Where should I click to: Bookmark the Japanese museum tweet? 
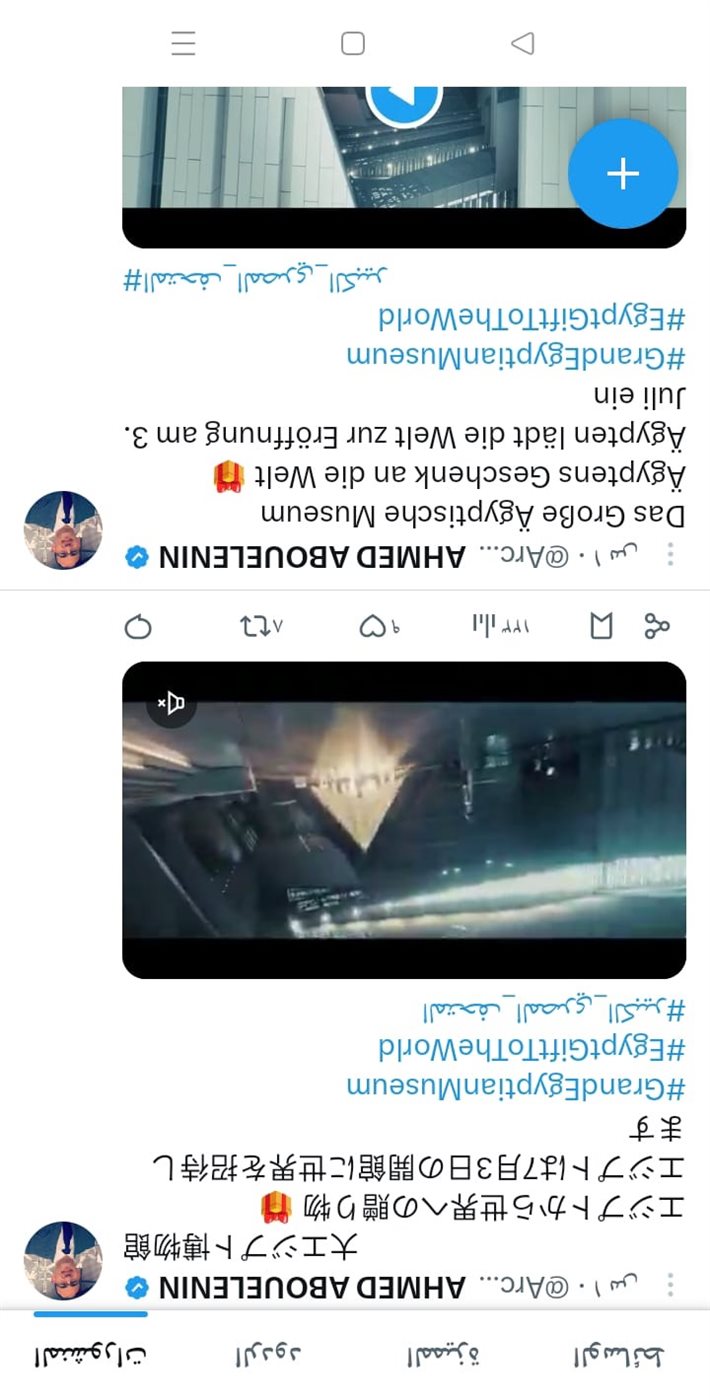pyautogui.click(x=600, y=627)
